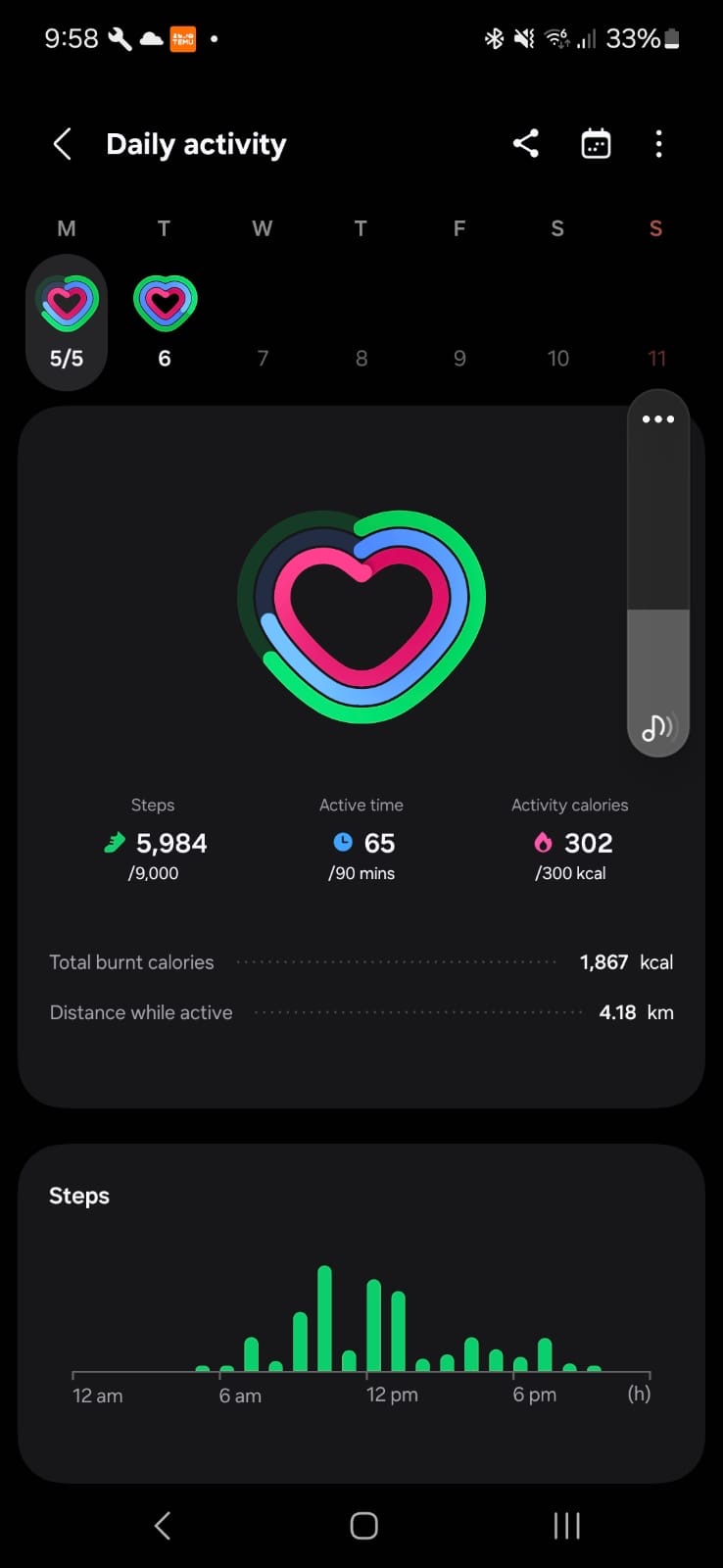Open the Steps hourly chart card
Image resolution: width=723 pixels, height=1568 pixels.
tap(361, 1313)
